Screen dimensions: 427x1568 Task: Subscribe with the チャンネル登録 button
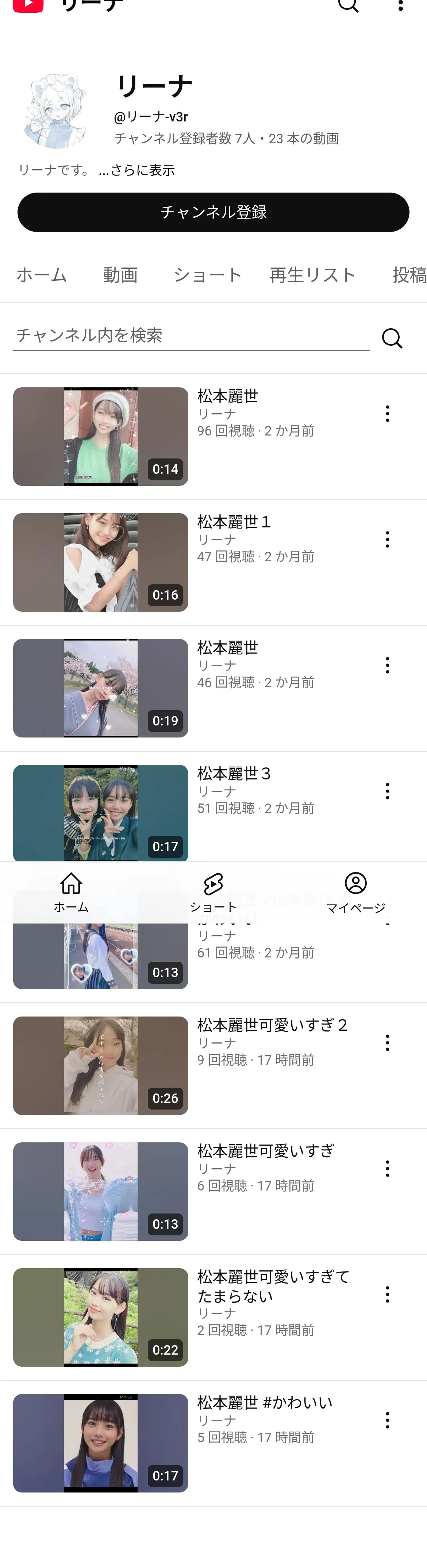[213, 212]
